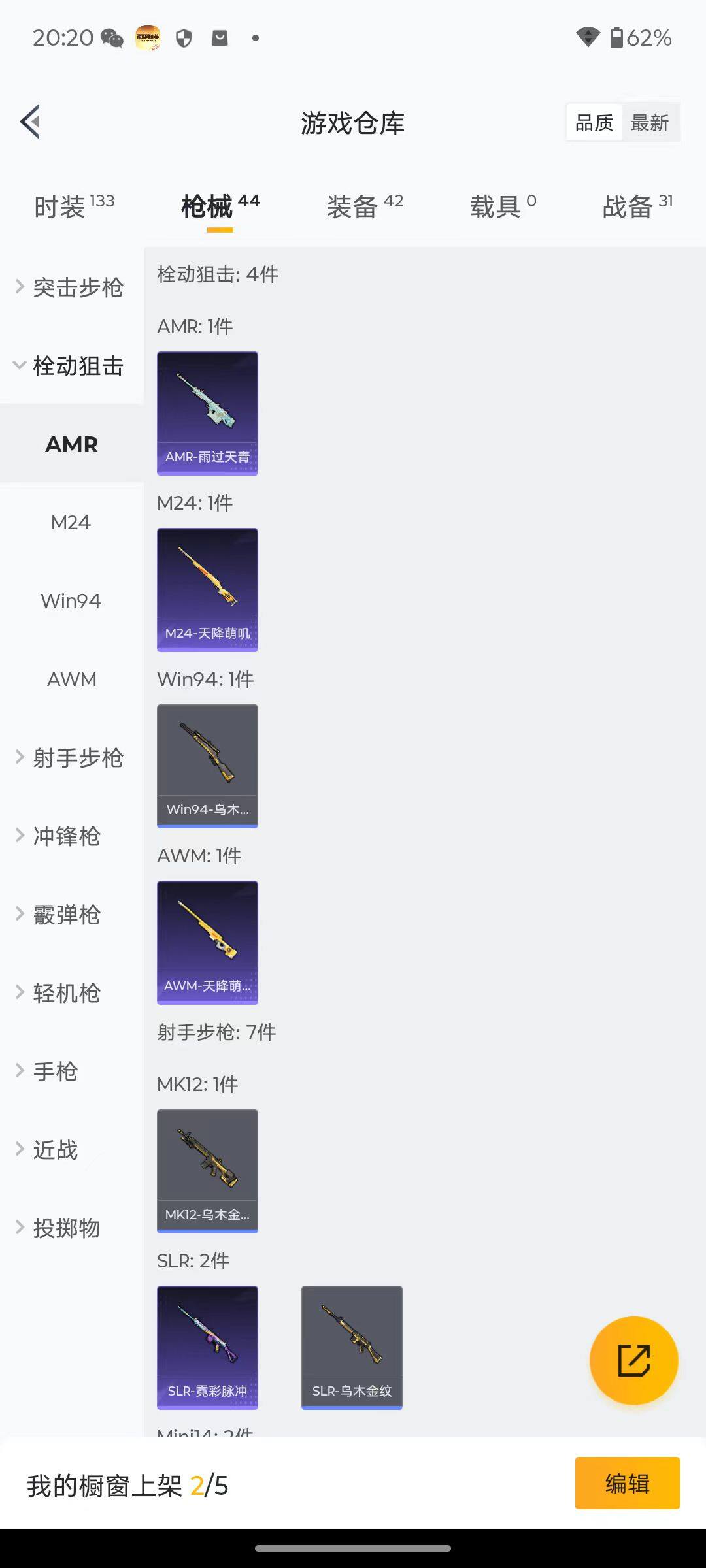Toggle sorting to 最新 newest mode
This screenshot has width=706, height=1568.
point(650,122)
